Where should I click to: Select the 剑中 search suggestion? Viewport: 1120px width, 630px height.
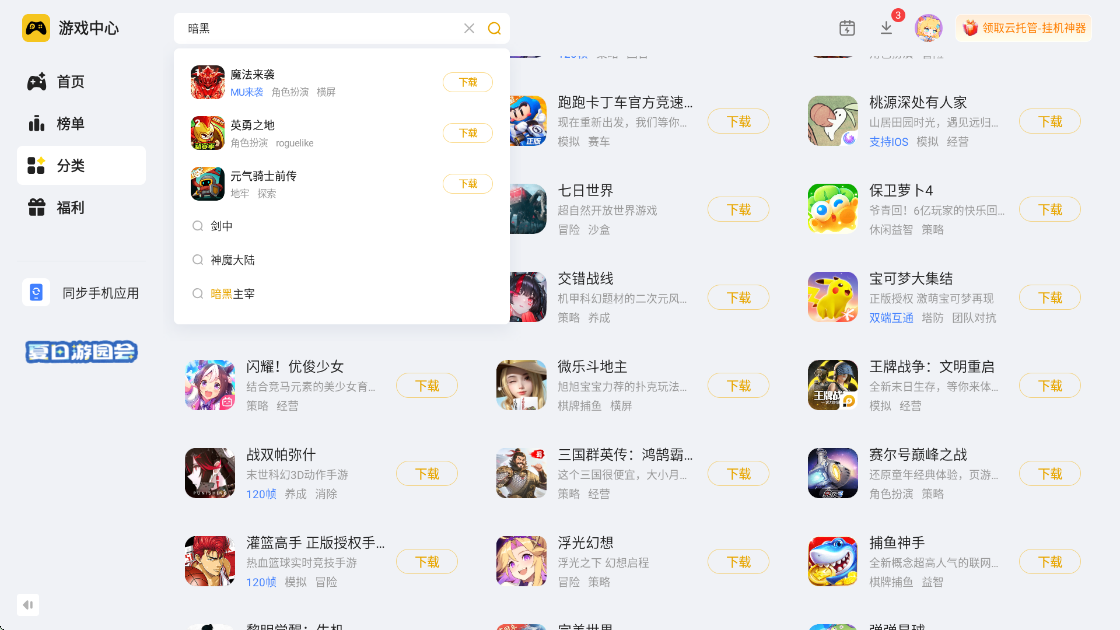pyautogui.click(x=222, y=226)
